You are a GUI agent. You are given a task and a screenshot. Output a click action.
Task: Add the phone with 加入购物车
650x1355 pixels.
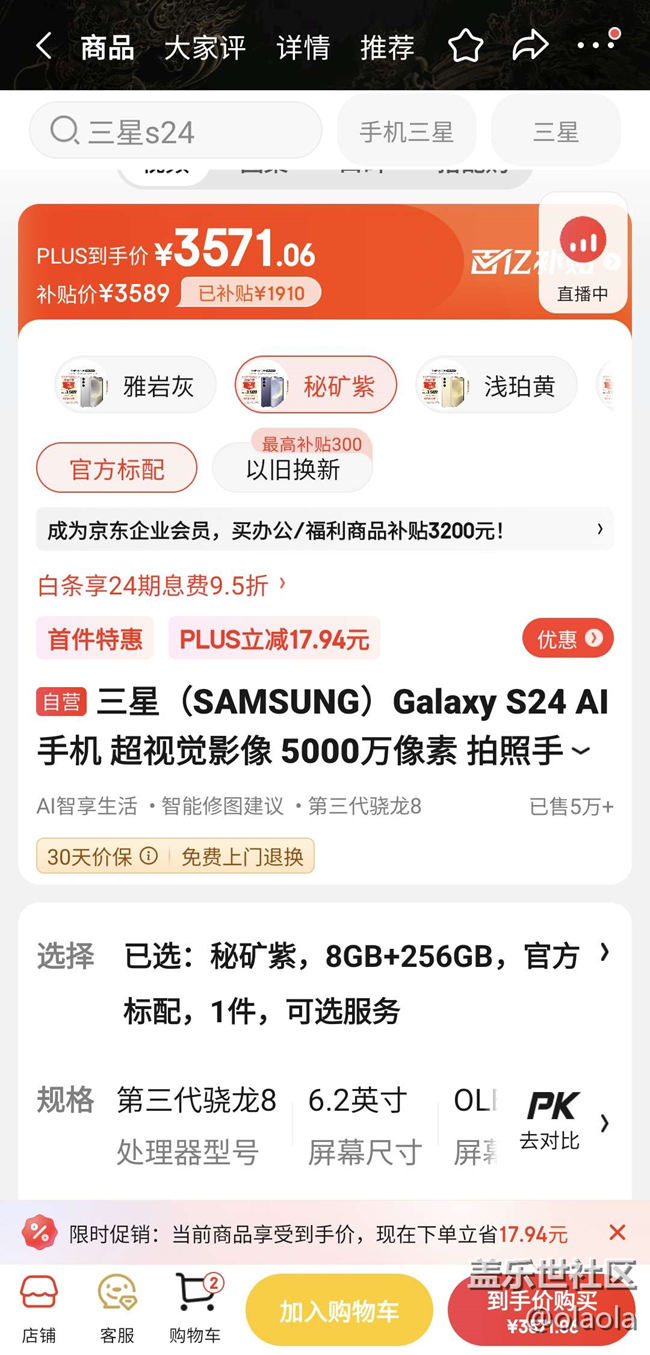339,1310
